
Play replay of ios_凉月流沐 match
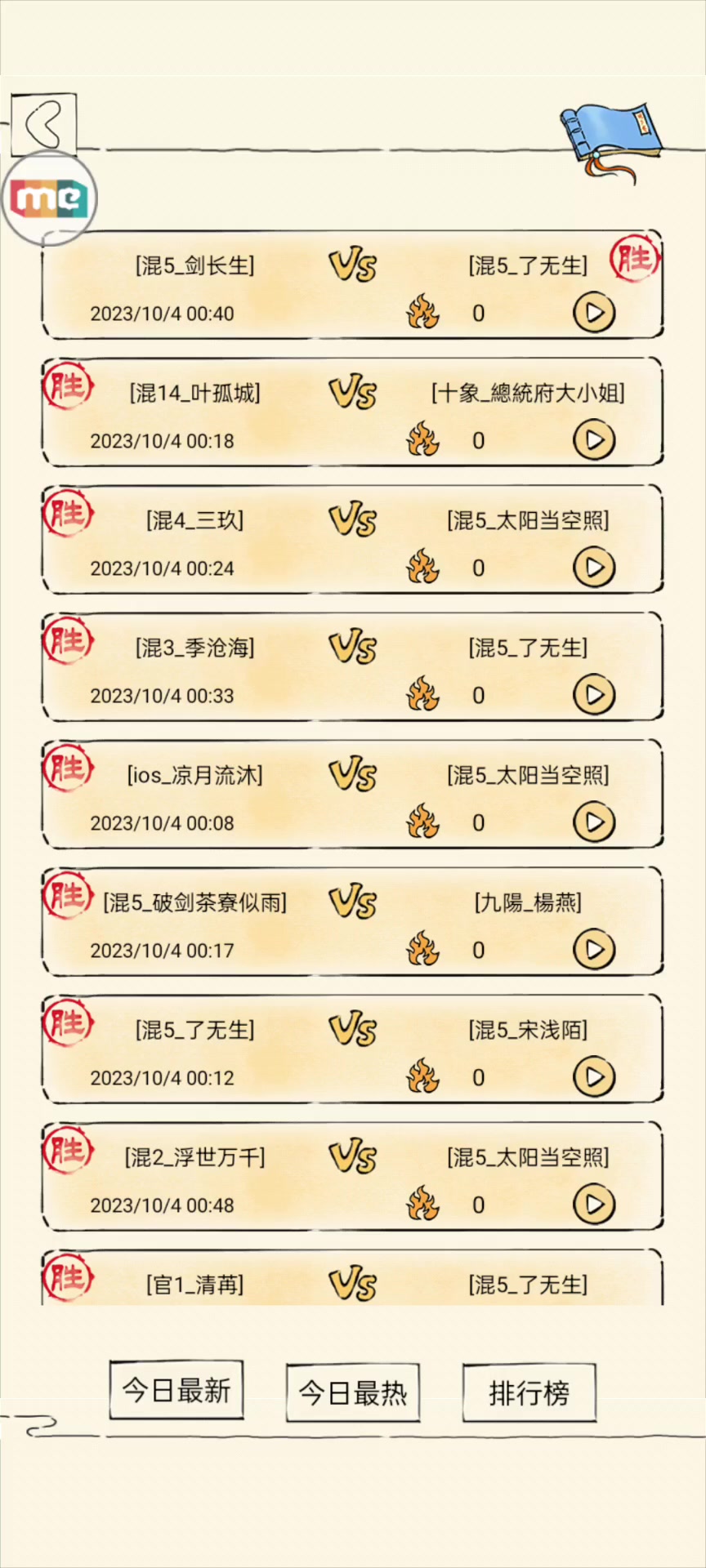(593, 822)
